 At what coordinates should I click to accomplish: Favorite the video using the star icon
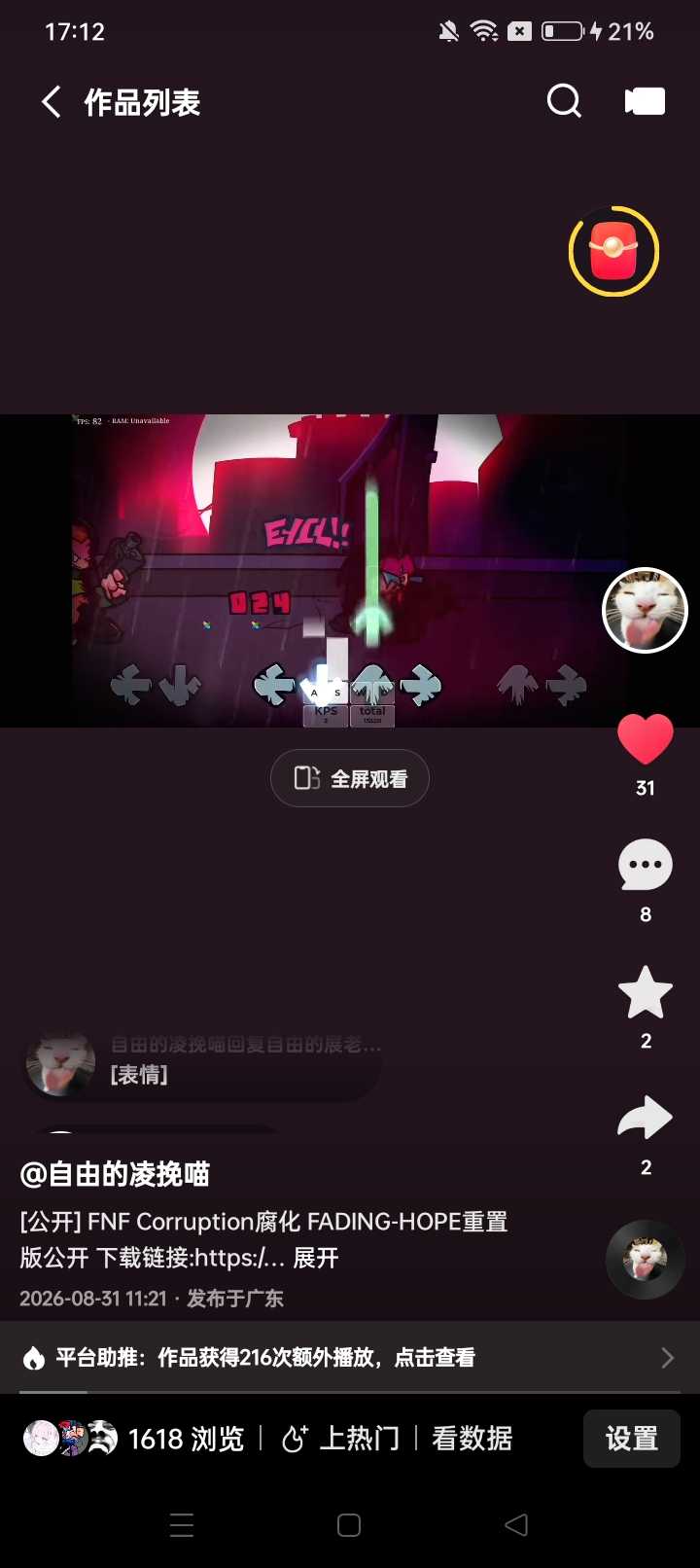click(x=646, y=992)
